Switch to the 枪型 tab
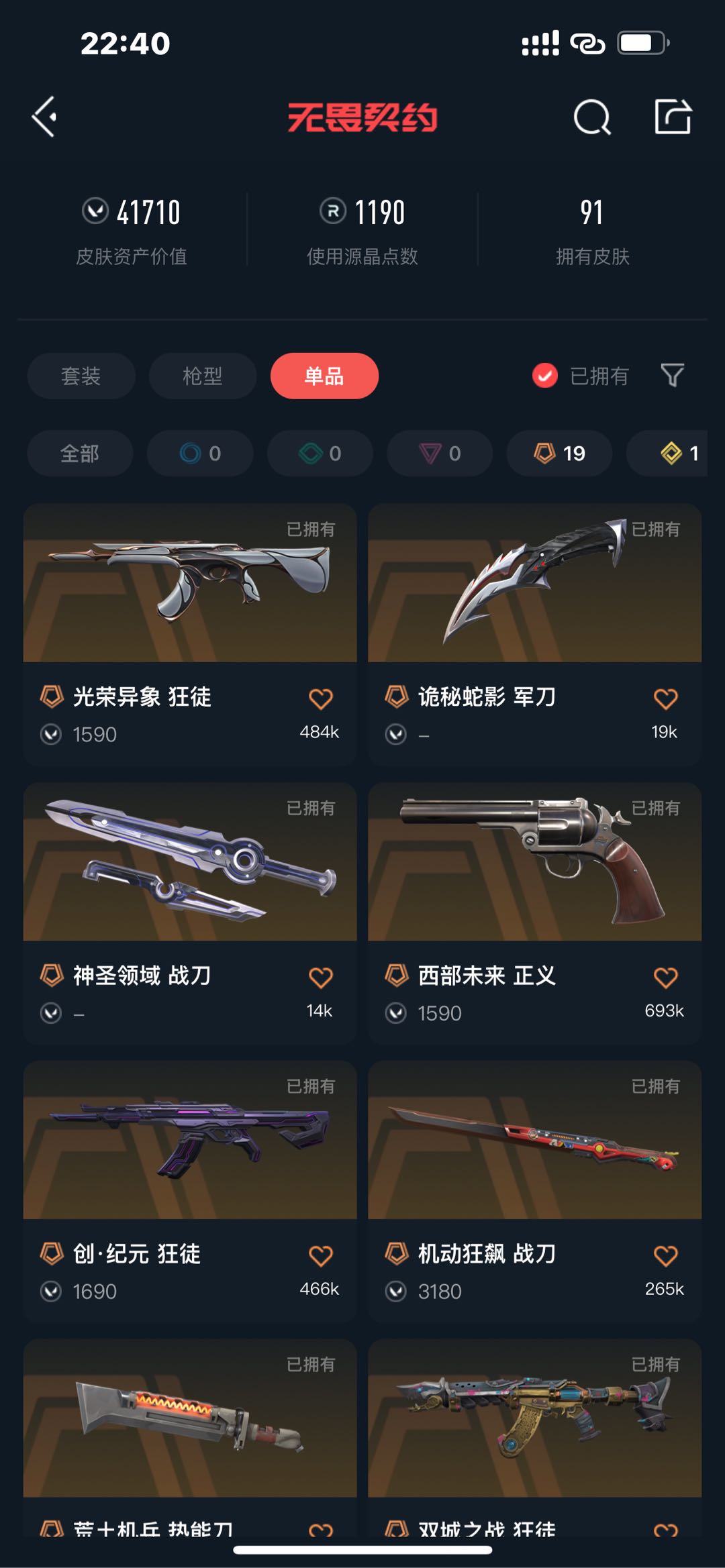Viewport: 725px width, 1568px height. (x=202, y=376)
